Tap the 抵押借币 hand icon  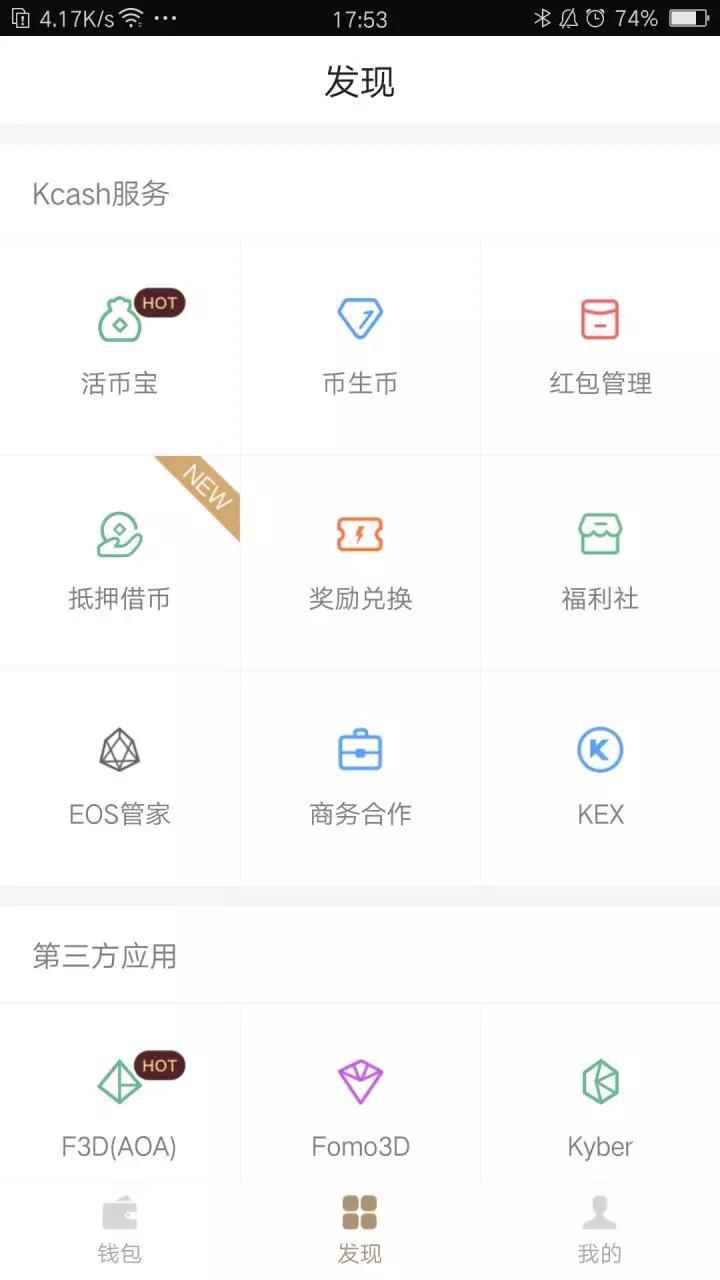click(x=119, y=535)
